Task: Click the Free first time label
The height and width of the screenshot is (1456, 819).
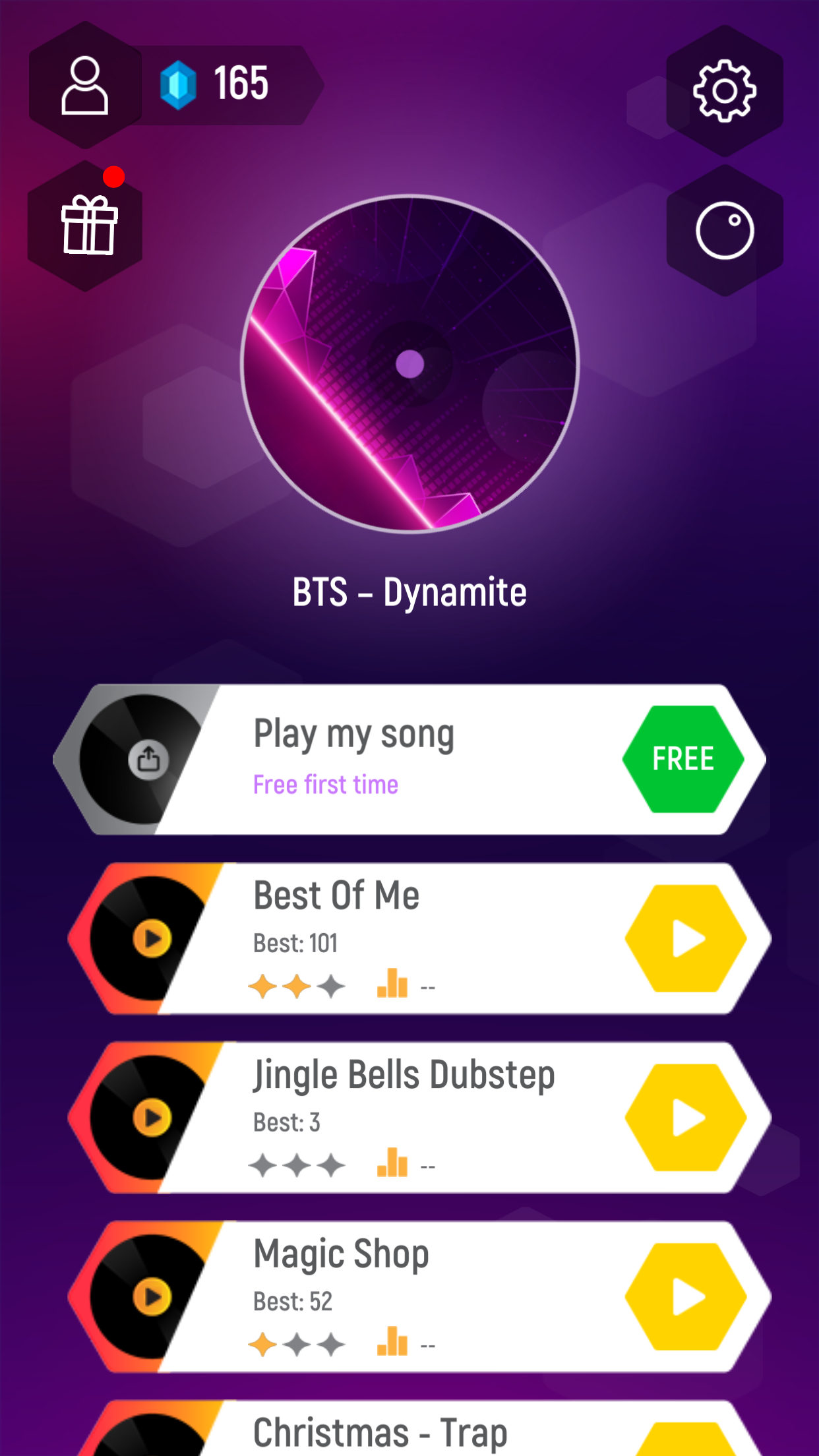Action: [326, 784]
